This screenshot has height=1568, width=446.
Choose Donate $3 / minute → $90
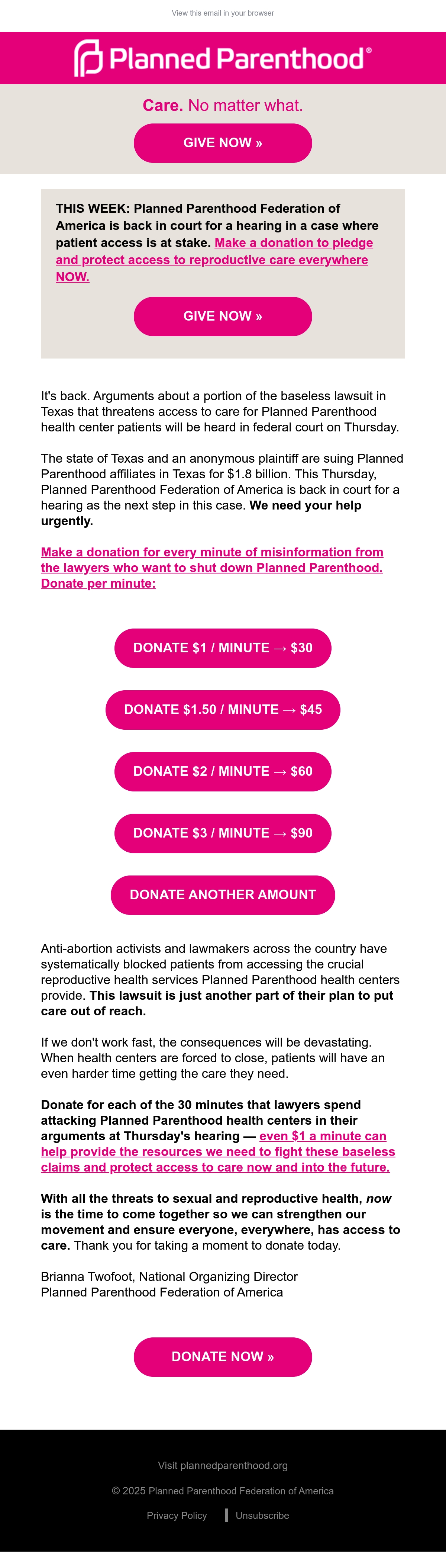click(x=223, y=833)
